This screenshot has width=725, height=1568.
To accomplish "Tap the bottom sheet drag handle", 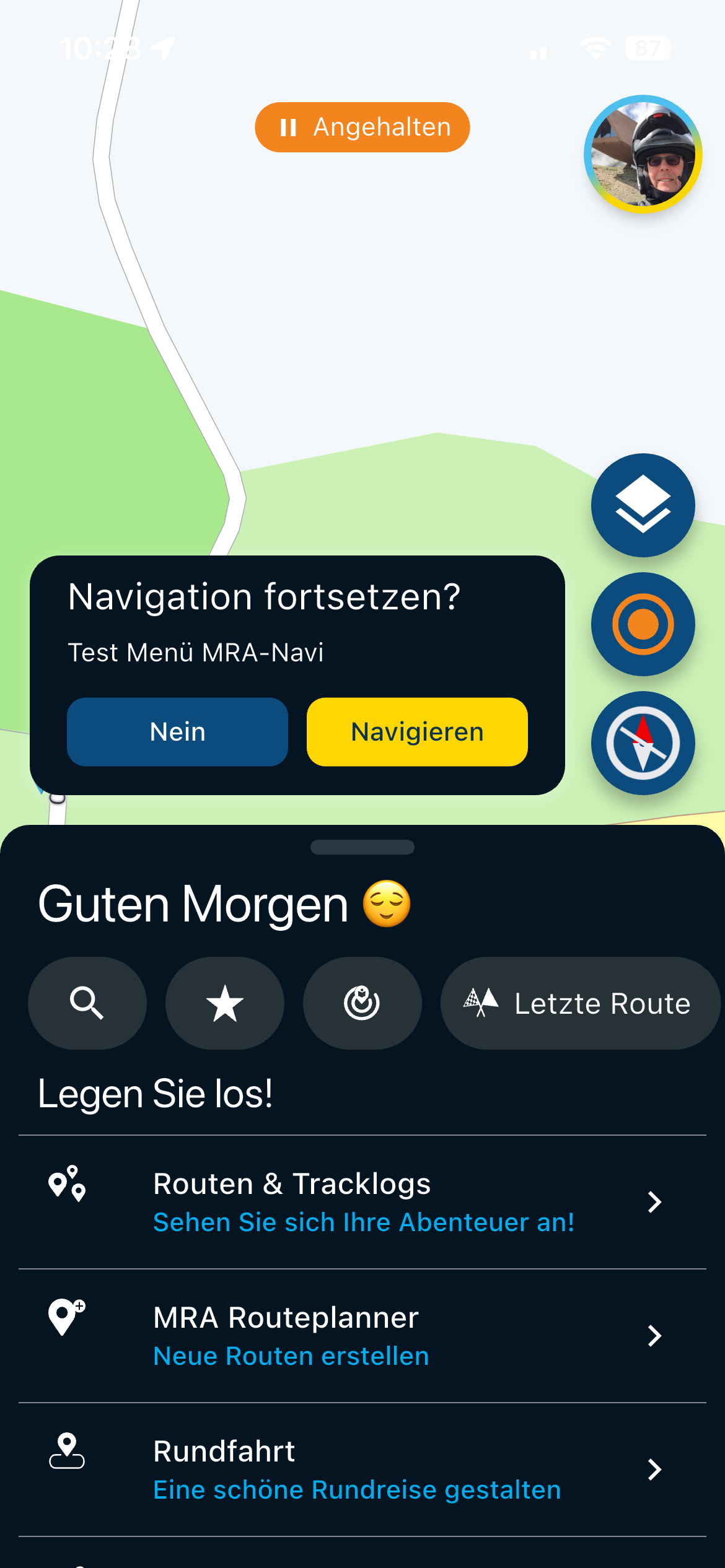I will coord(362,847).
